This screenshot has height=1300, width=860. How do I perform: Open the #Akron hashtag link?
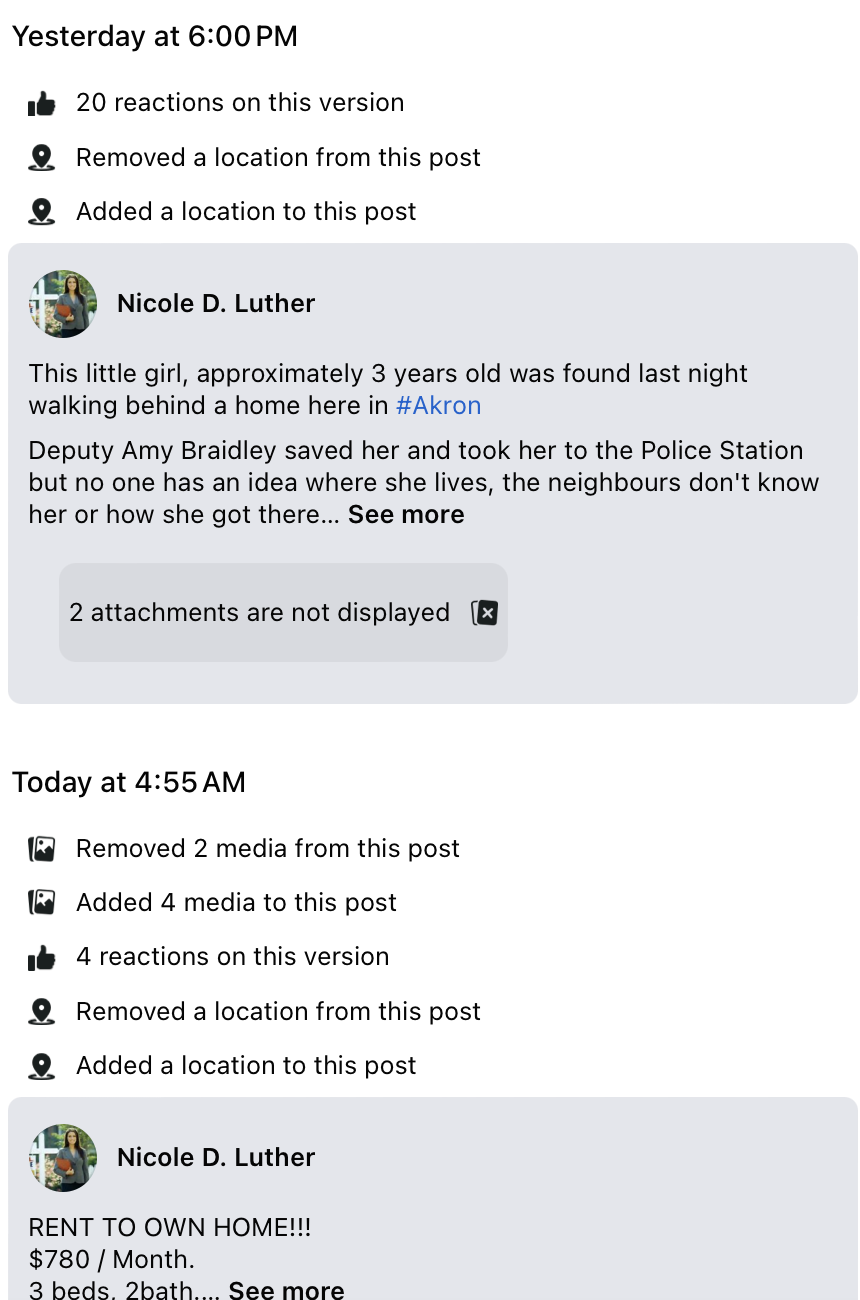pos(438,405)
